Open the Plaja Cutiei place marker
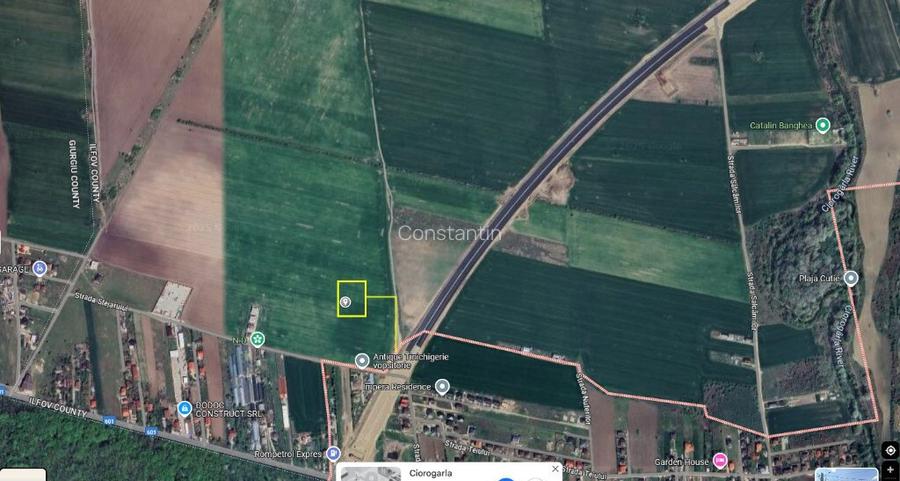 tap(851, 278)
